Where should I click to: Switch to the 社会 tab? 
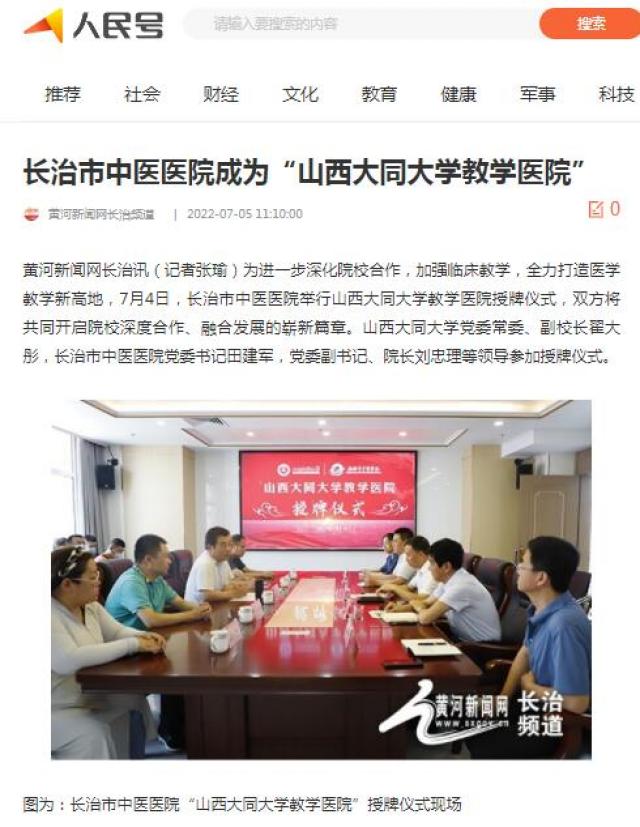[x=142, y=94]
